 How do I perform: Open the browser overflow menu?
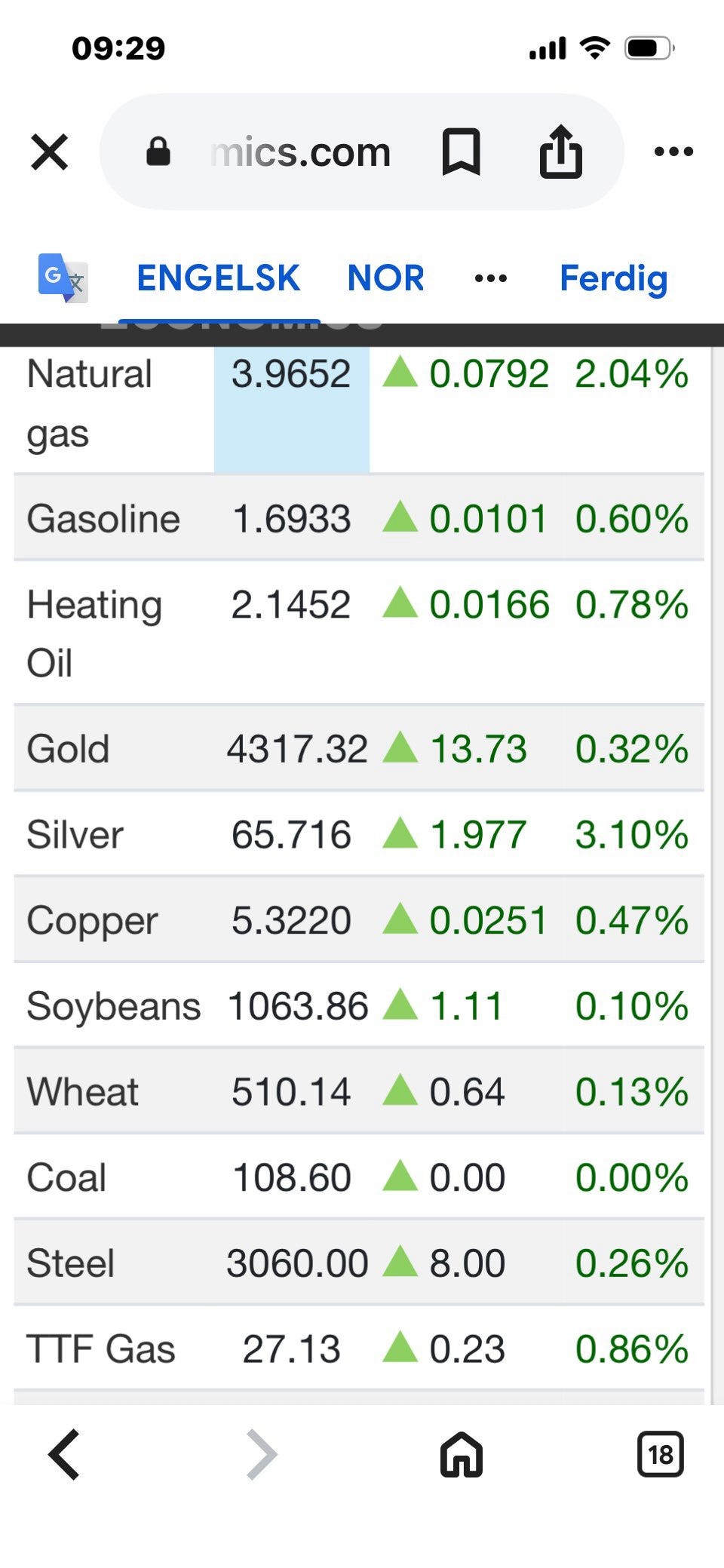pos(673,152)
